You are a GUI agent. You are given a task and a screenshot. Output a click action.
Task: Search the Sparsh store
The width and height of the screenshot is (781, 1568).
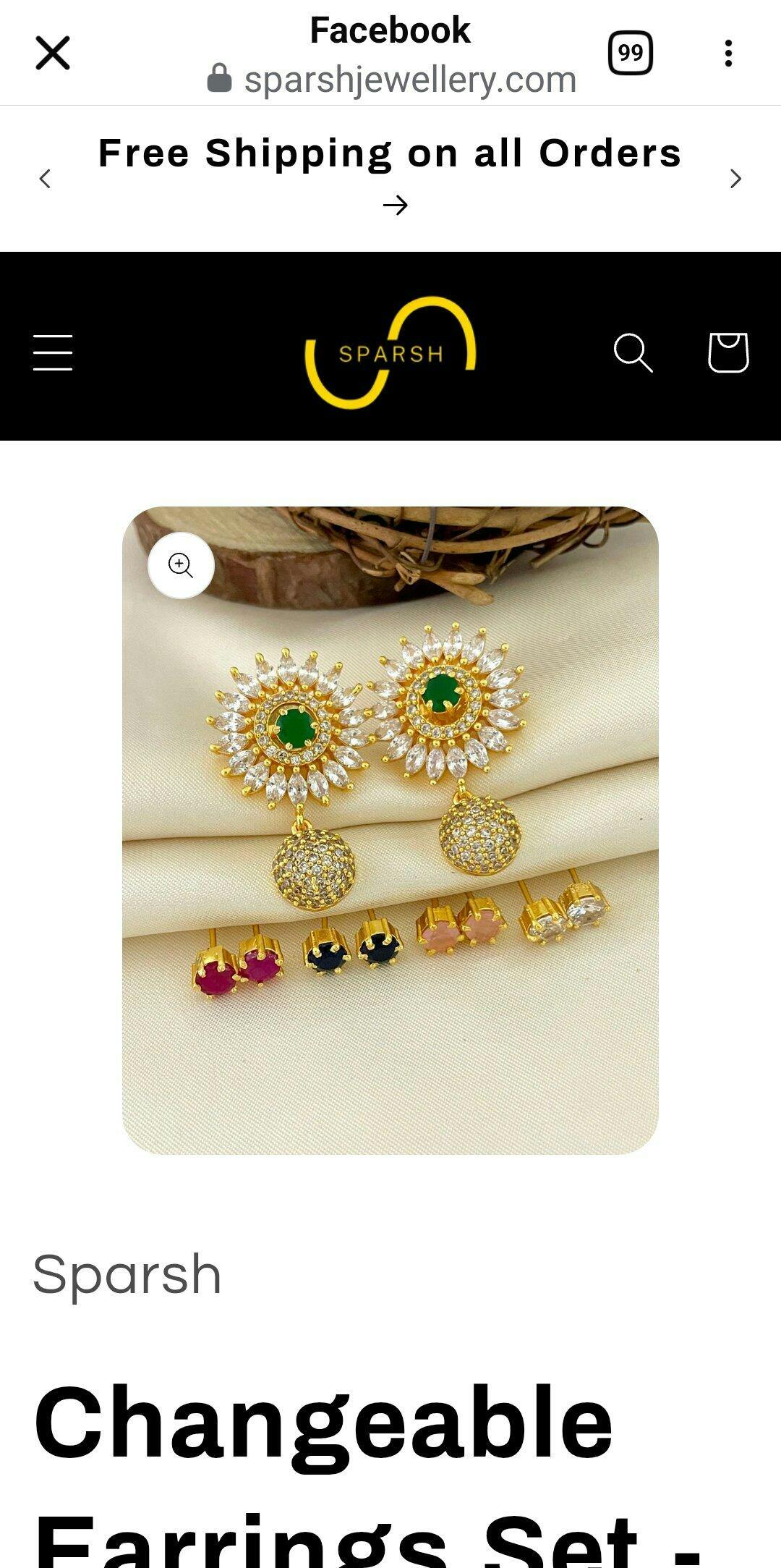point(633,352)
